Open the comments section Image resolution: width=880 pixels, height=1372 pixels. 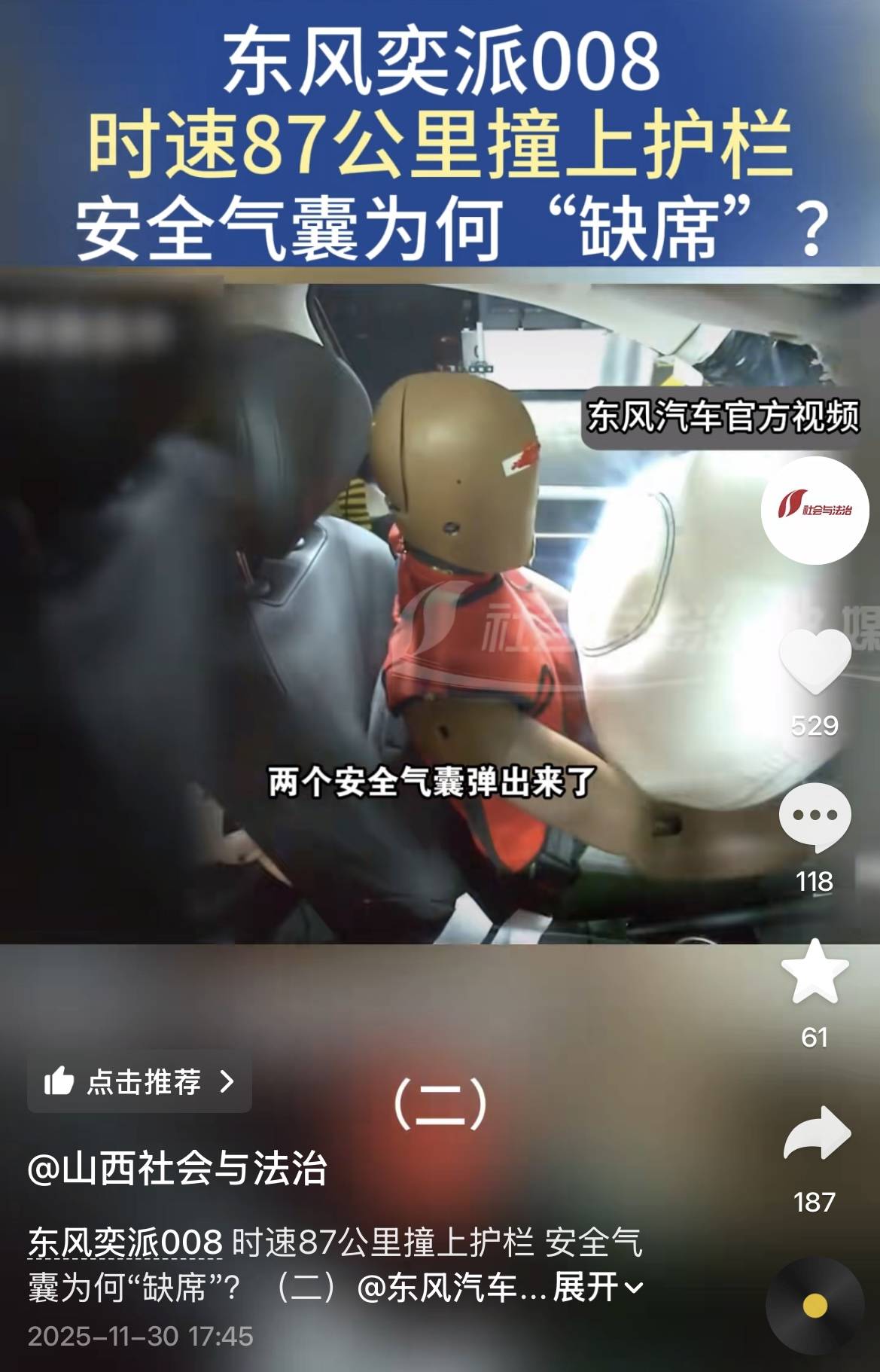pyautogui.click(x=815, y=817)
